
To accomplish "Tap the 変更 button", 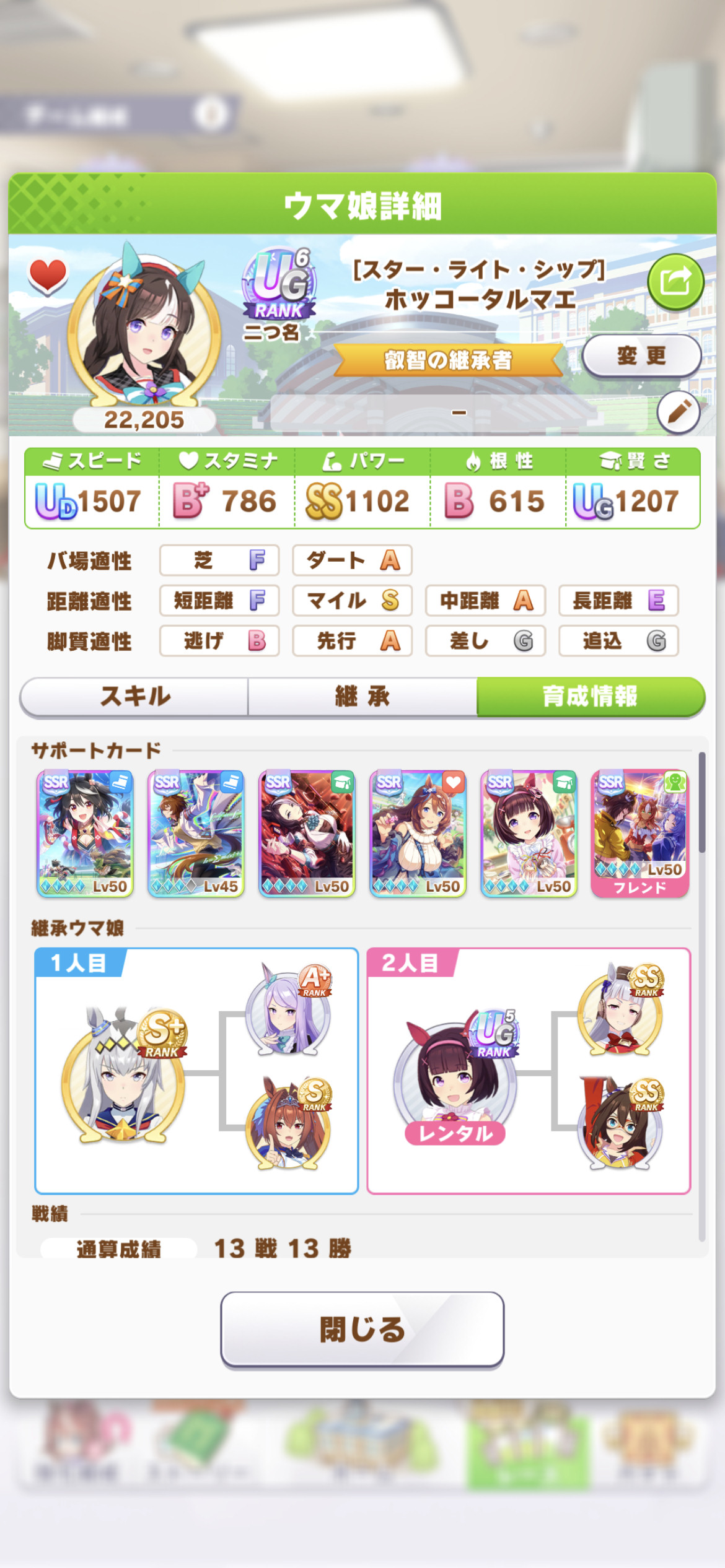I will [x=641, y=355].
